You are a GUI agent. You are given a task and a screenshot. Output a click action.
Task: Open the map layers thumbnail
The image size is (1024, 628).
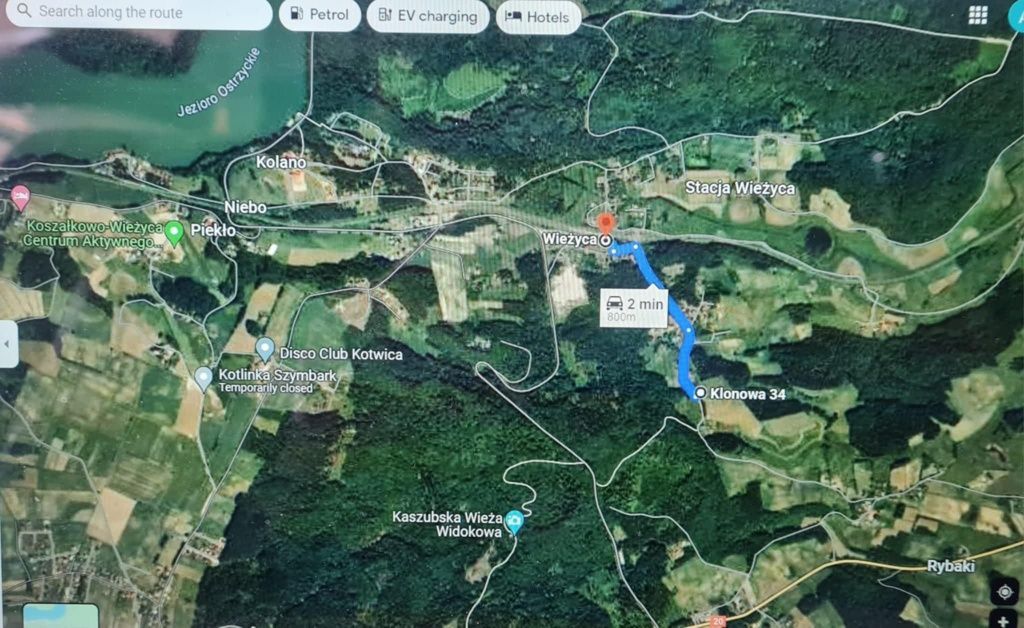pyautogui.click(x=60, y=616)
